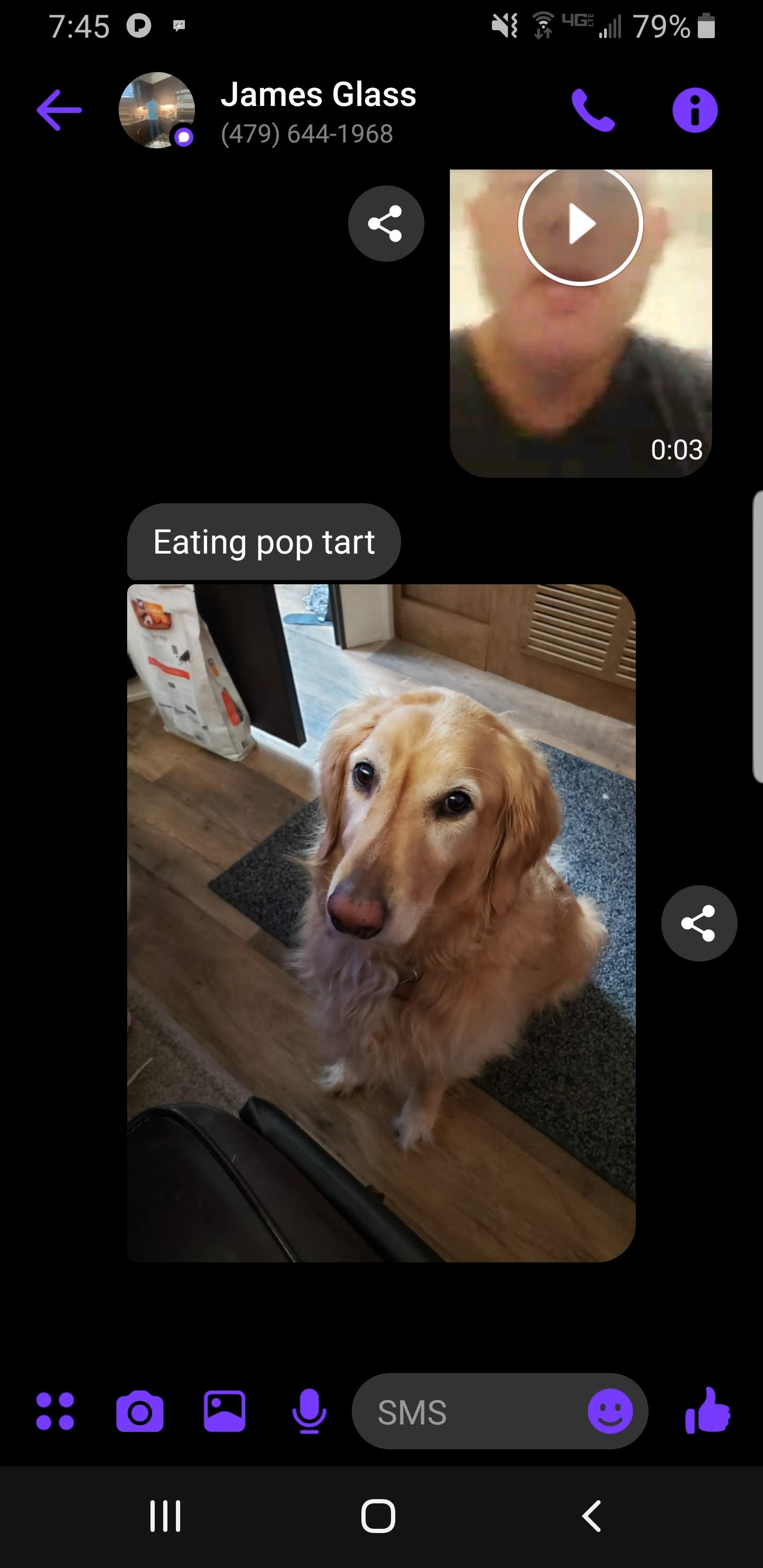Go to the home screen
Viewport: 763px width, 1568px height.
click(378, 1516)
